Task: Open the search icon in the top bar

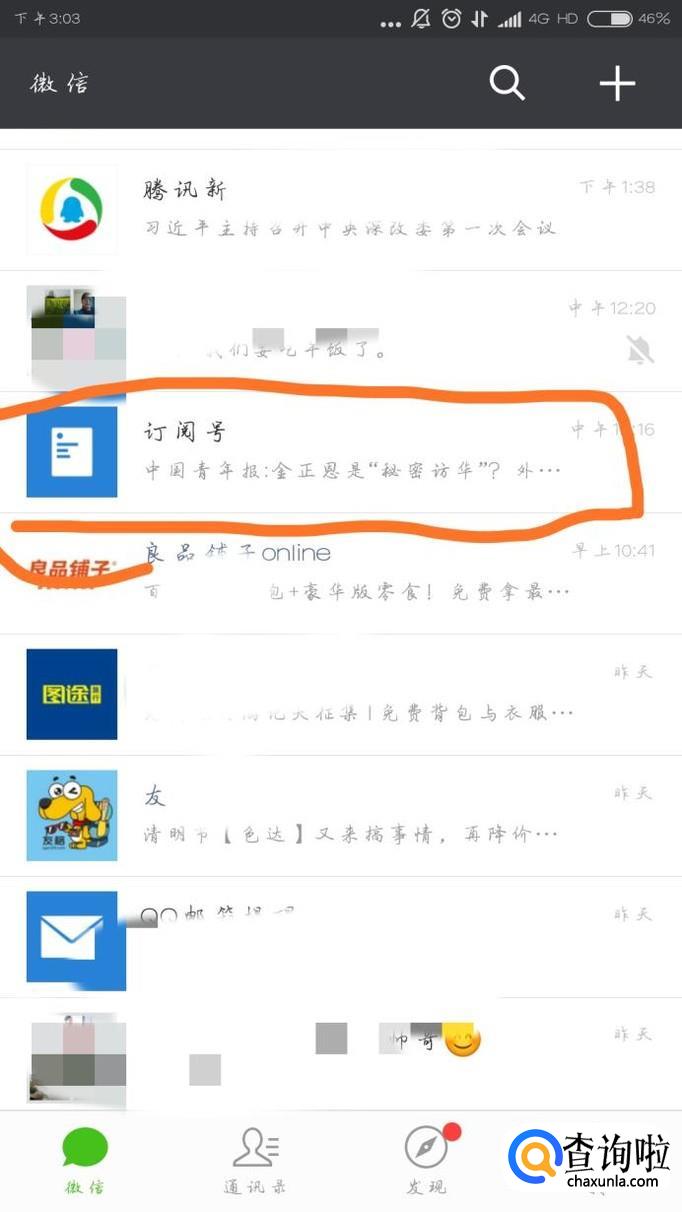Action: click(x=506, y=83)
